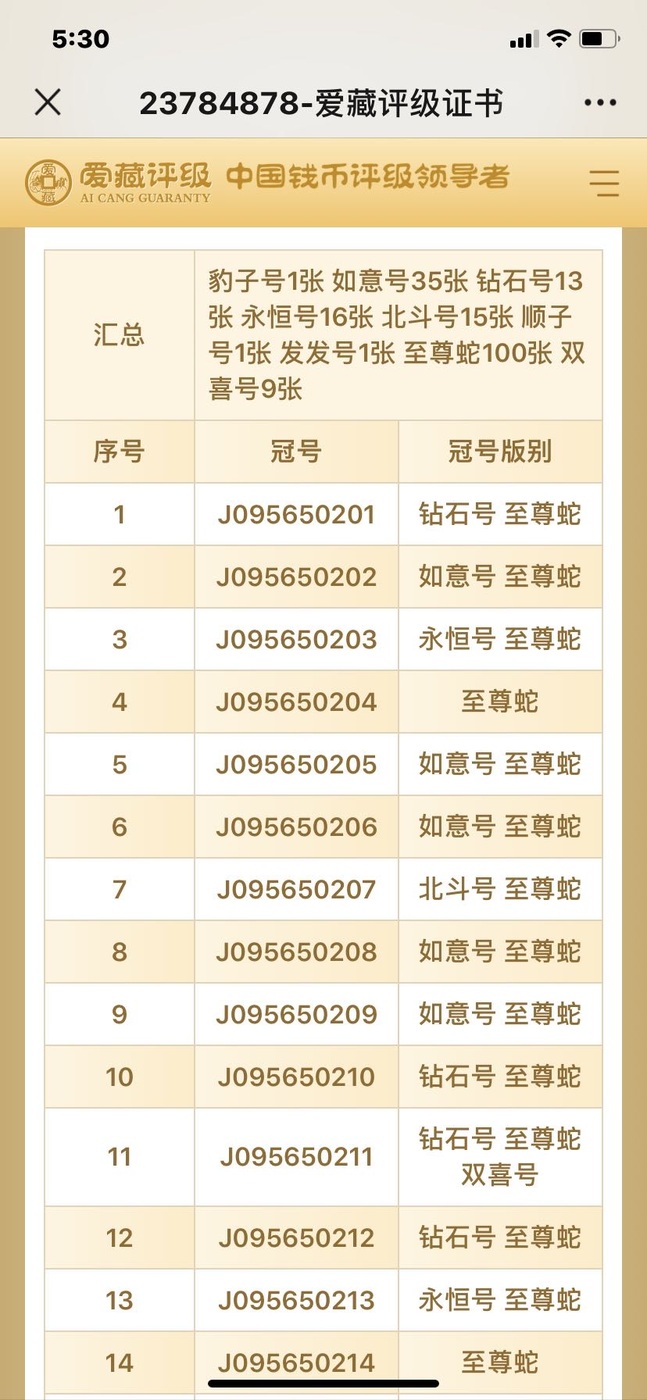Open the three-dot more options menu
647x1400 pixels.
point(600,103)
